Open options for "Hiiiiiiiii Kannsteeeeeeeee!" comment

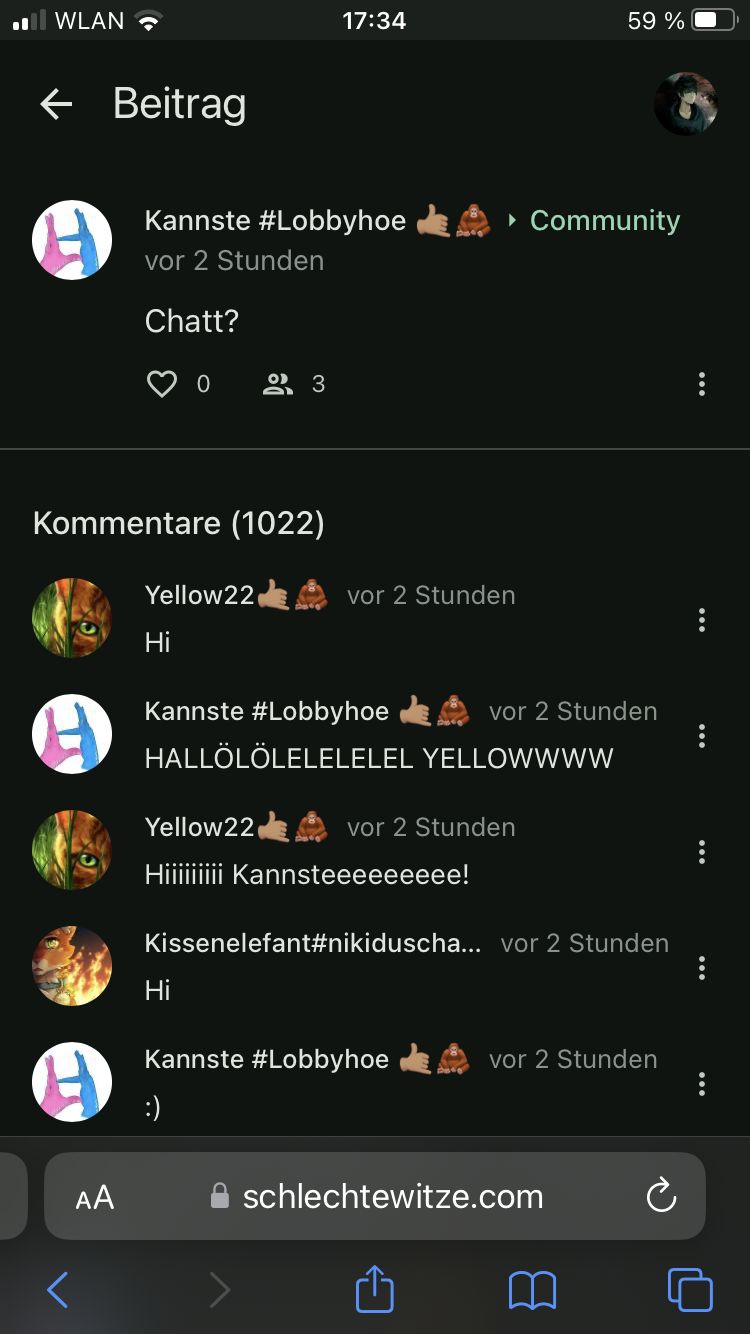tap(702, 852)
